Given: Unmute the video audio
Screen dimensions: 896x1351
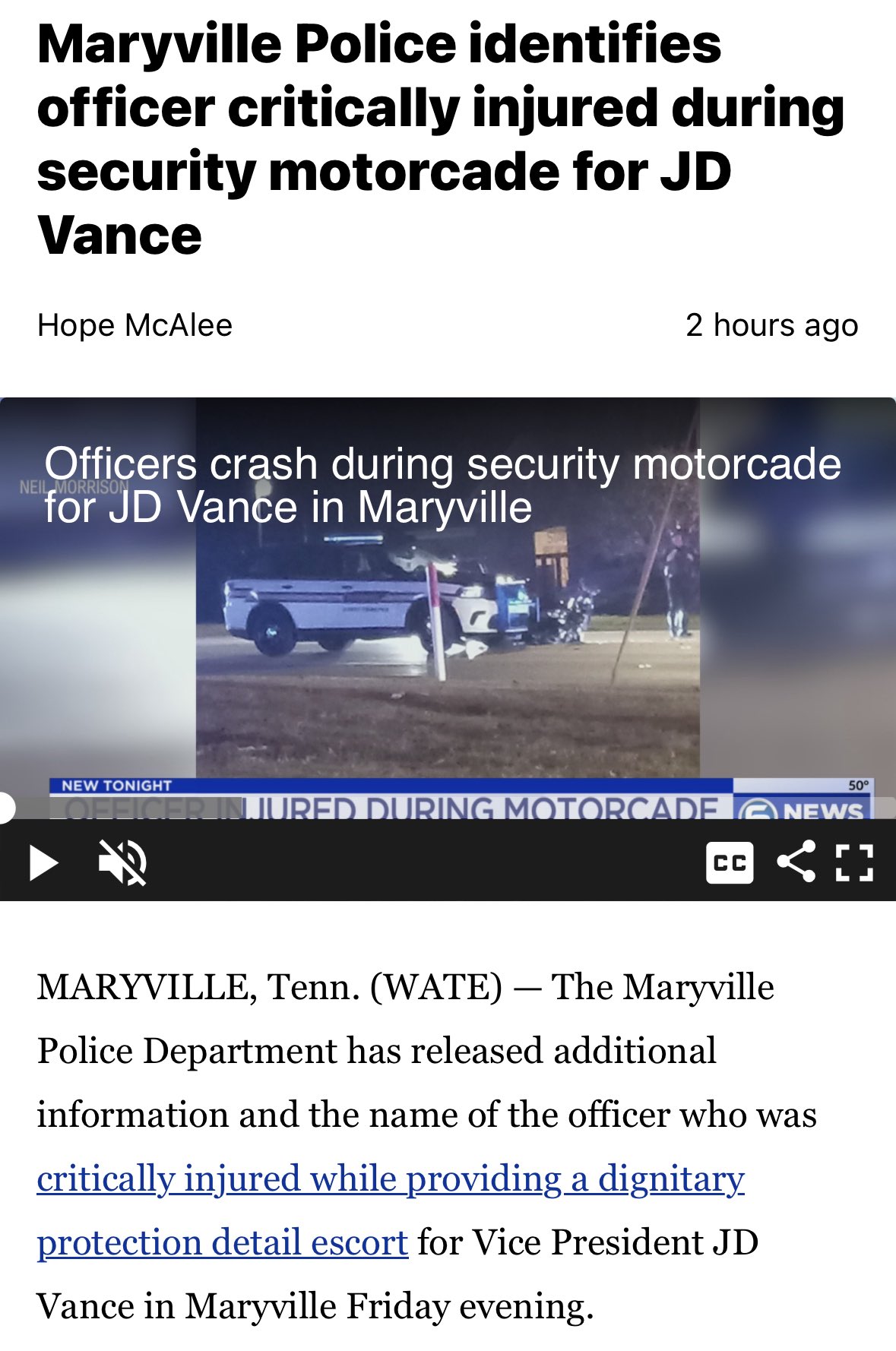Looking at the screenshot, I should [x=123, y=863].
